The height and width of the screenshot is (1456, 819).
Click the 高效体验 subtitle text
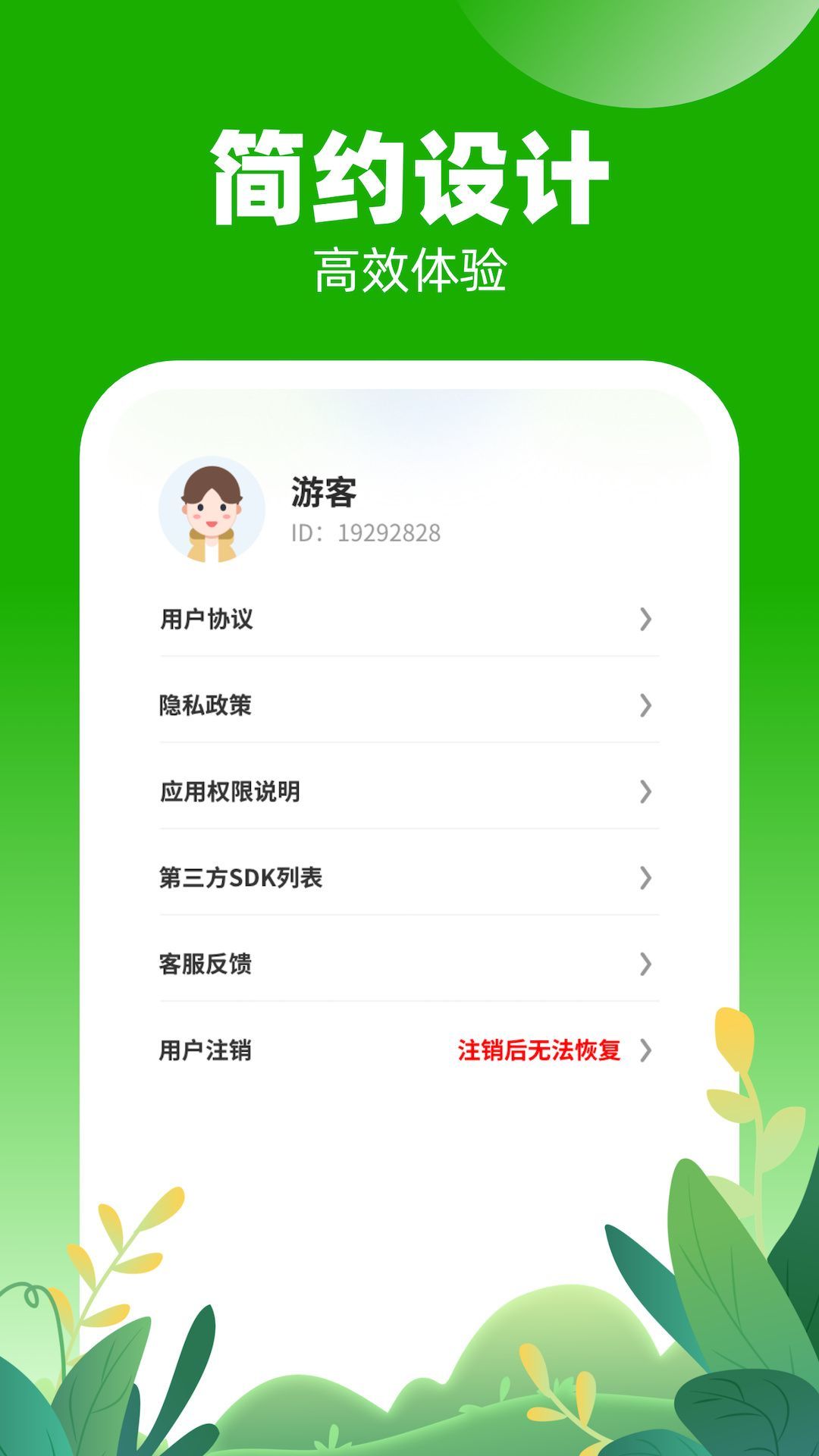pos(409,267)
